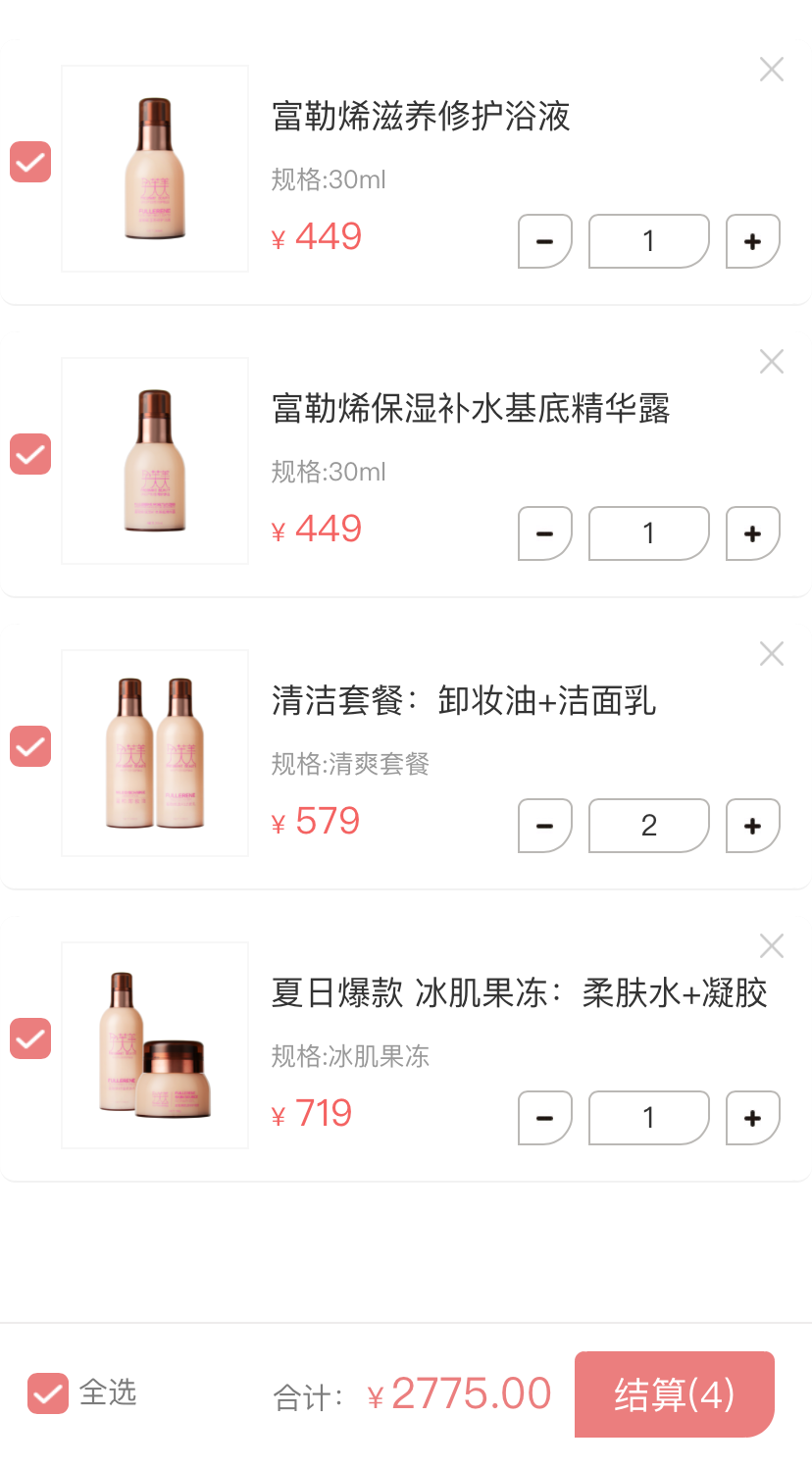This screenshot has width=812, height=1467.
Task: Decrease quantity of 富勒烯滋养修护浴液
Action: (545, 241)
